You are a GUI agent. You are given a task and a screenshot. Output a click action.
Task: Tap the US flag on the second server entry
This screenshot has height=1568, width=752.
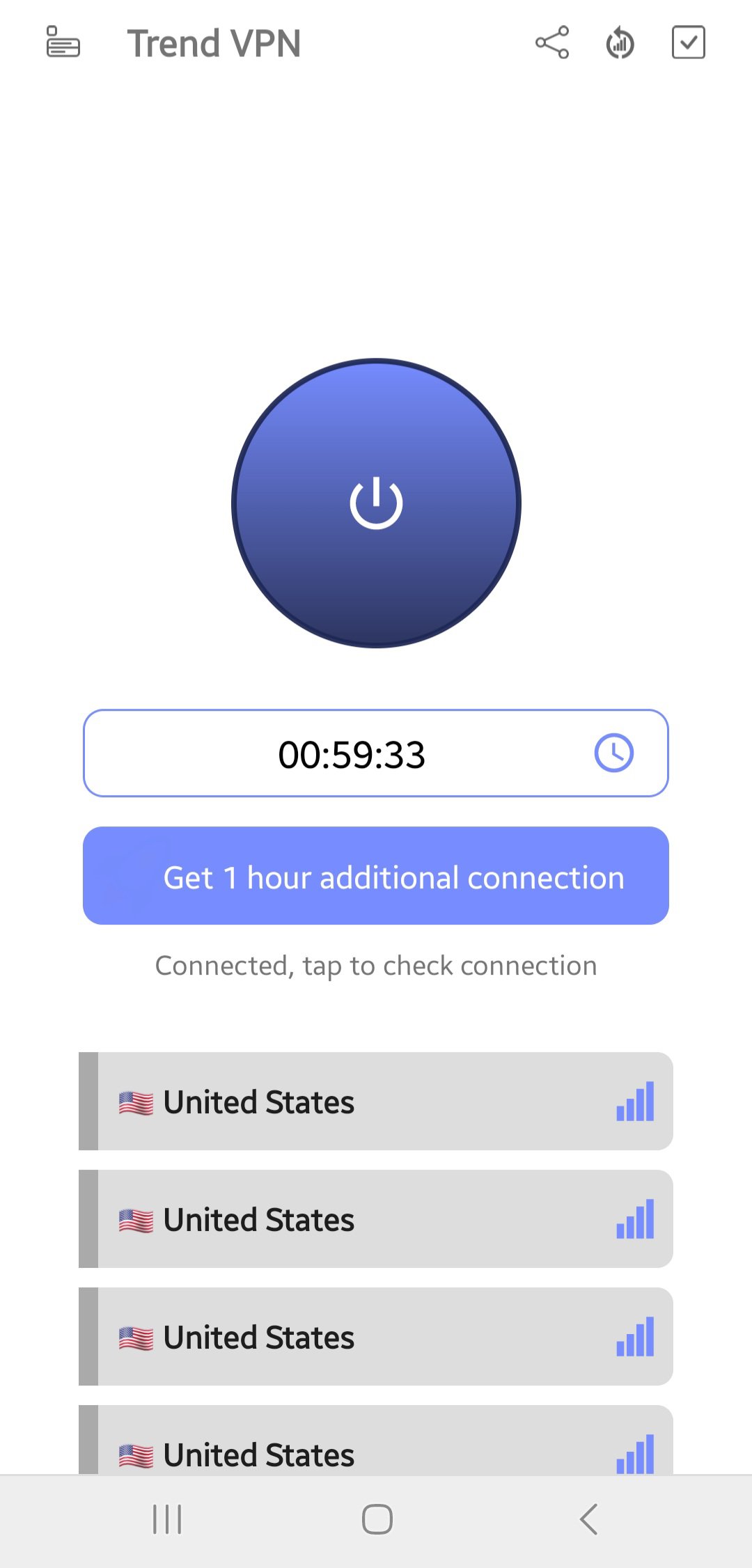click(x=134, y=1219)
